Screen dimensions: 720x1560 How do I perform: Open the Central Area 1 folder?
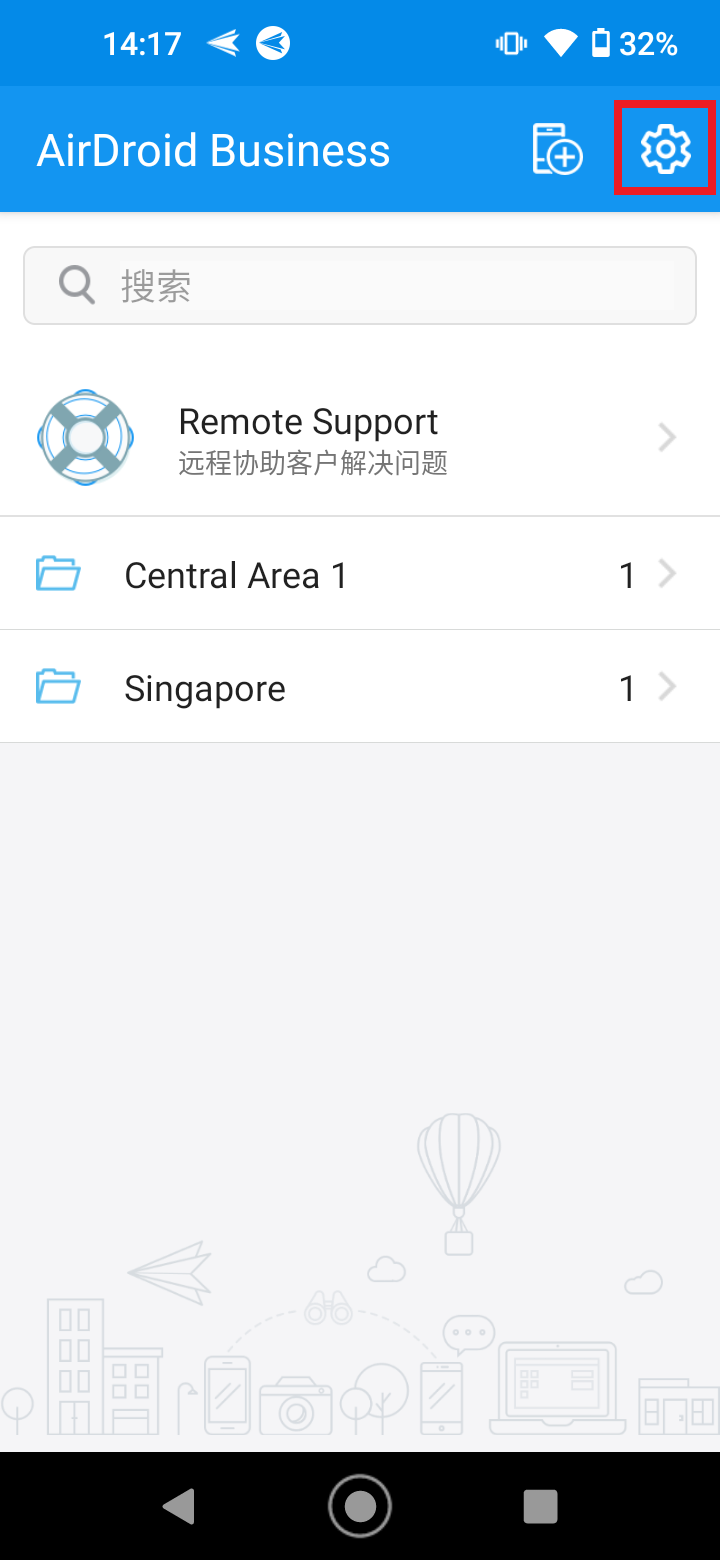360,574
